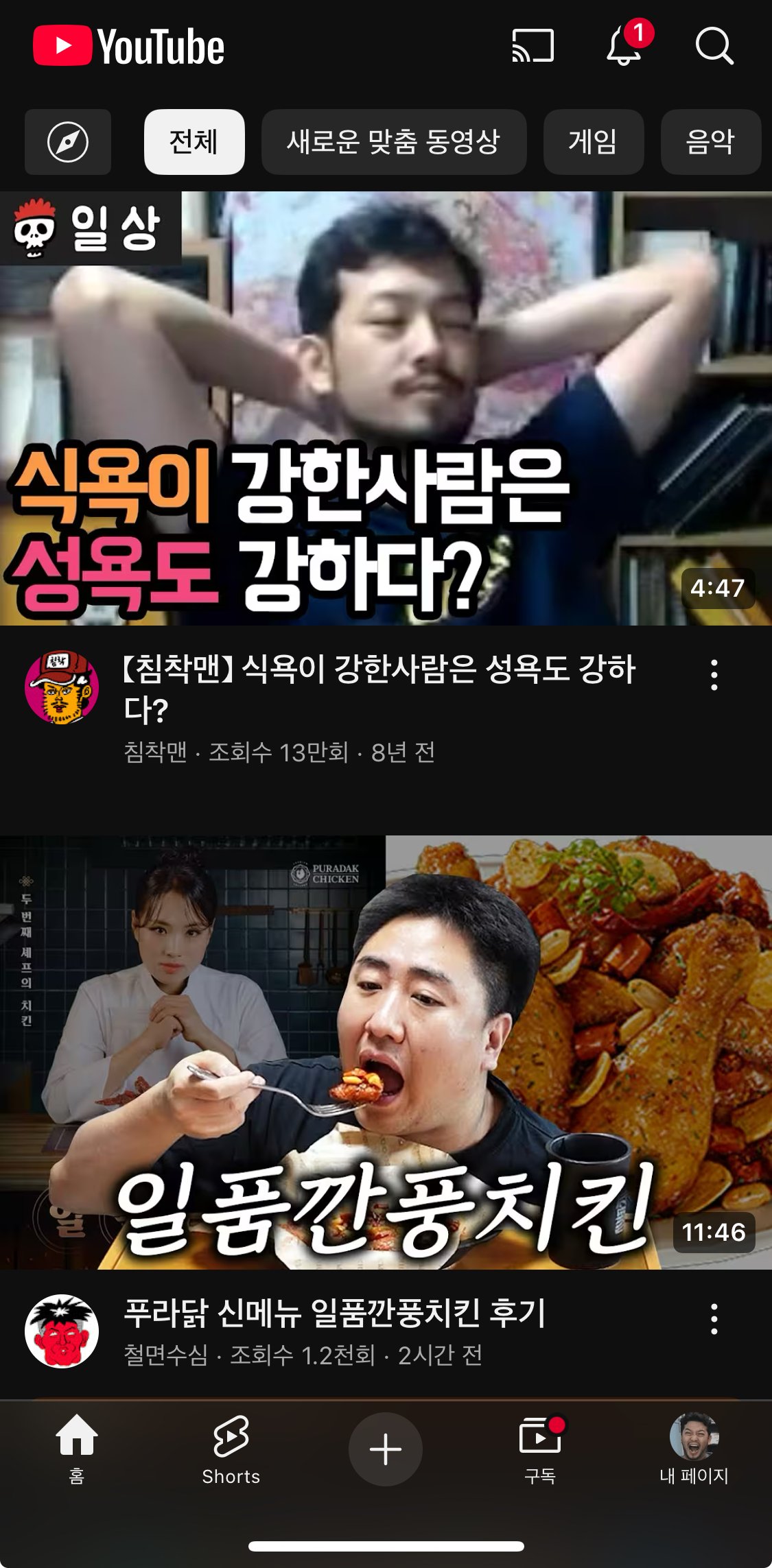The width and height of the screenshot is (772, 1568).
Task: Open the cast to device icon
Action: tap(533, 46)
